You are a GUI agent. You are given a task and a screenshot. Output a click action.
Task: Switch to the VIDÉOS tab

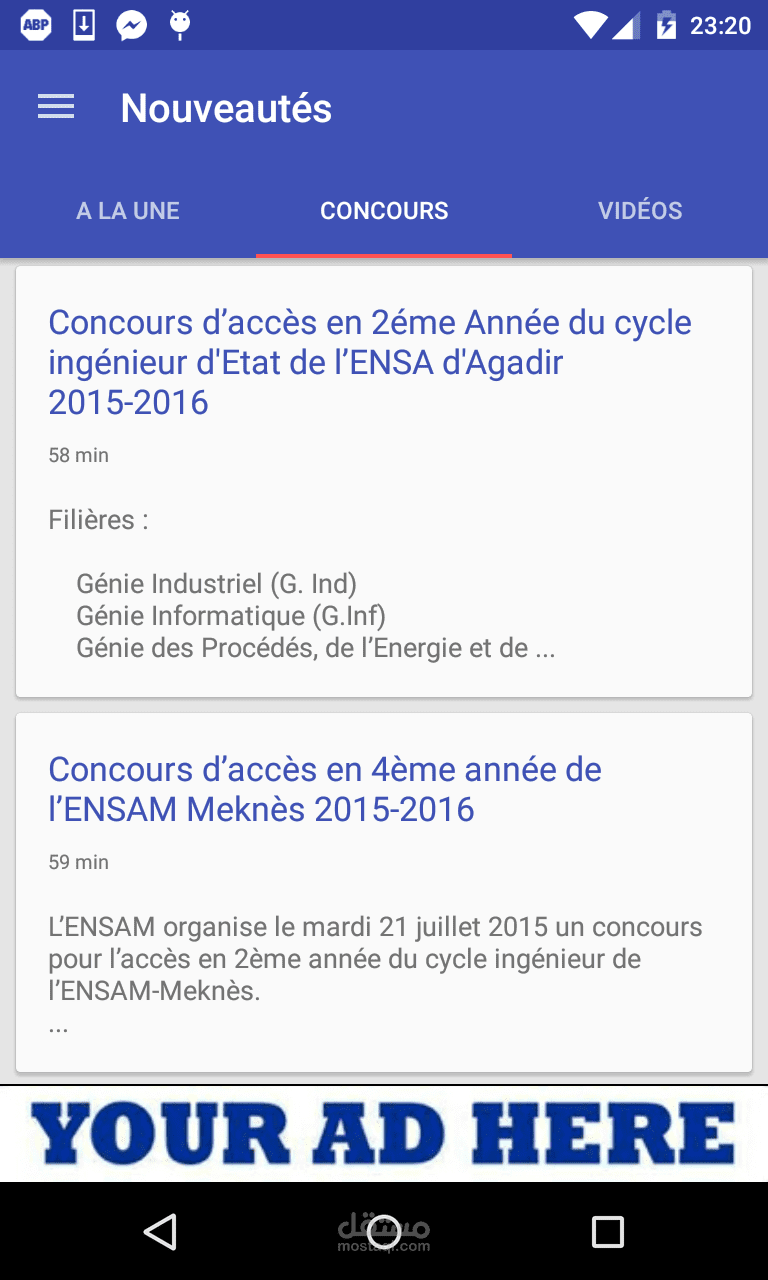(640, 211)
